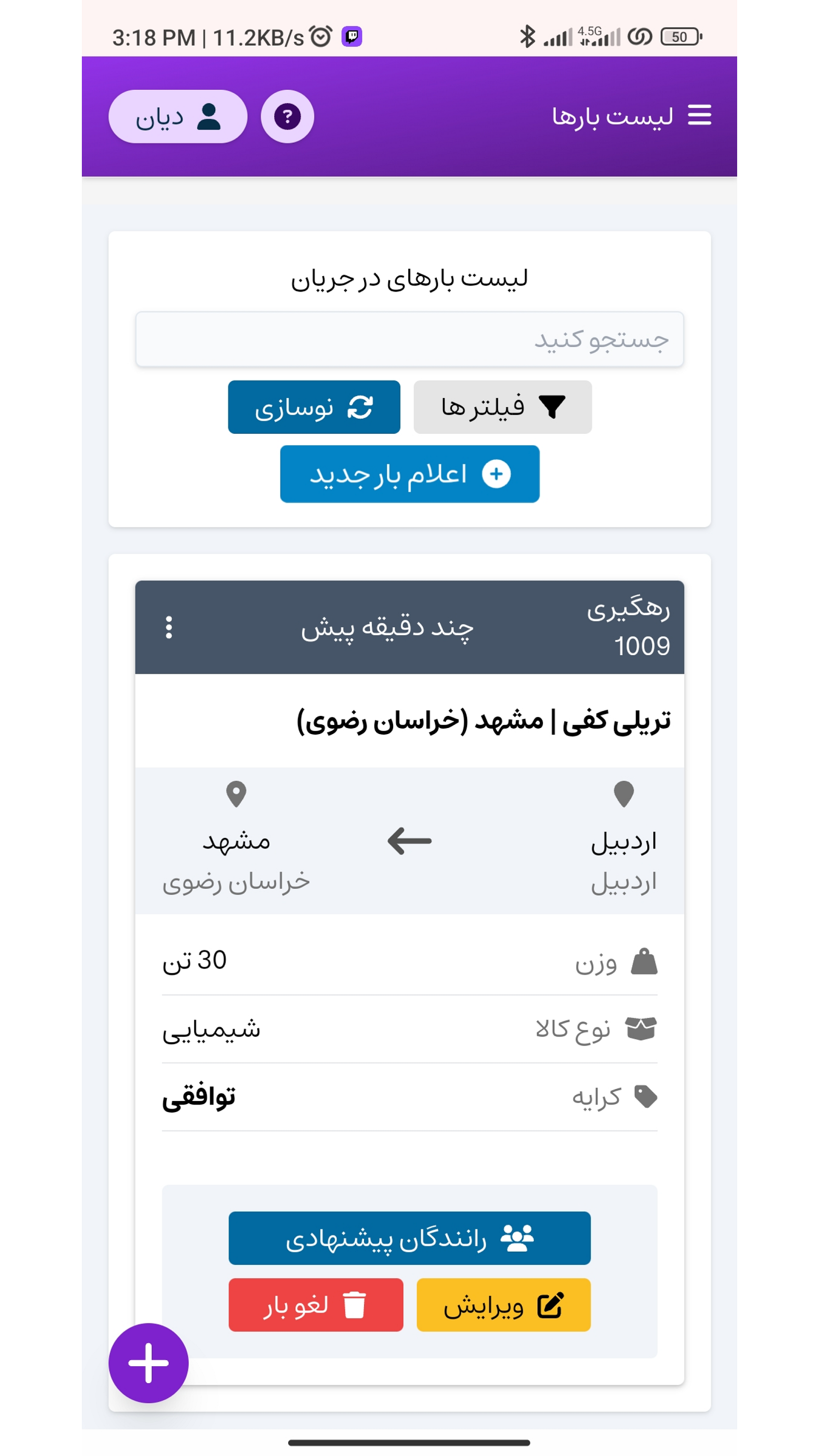
Task: View رانندگان پیشنهادی suggested drivers
Action: pyautogui.click(x=409, y=1238)
